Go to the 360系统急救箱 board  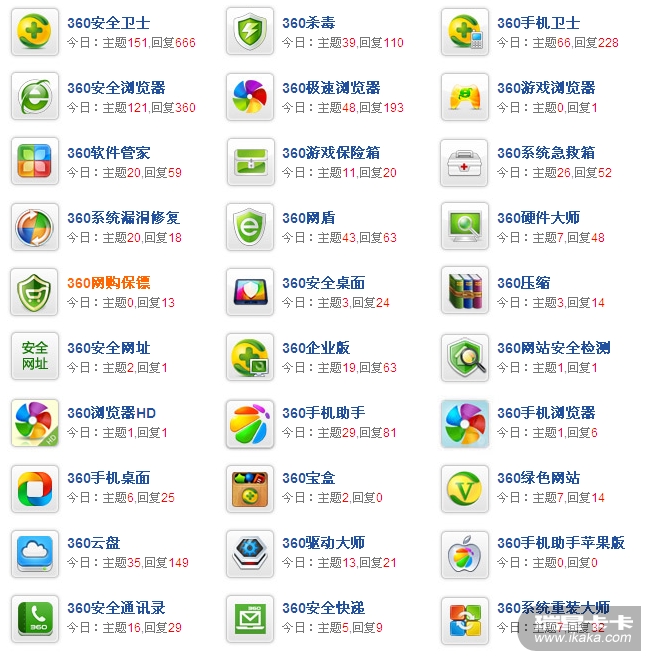pyautogui.click(x=545, y=153)
